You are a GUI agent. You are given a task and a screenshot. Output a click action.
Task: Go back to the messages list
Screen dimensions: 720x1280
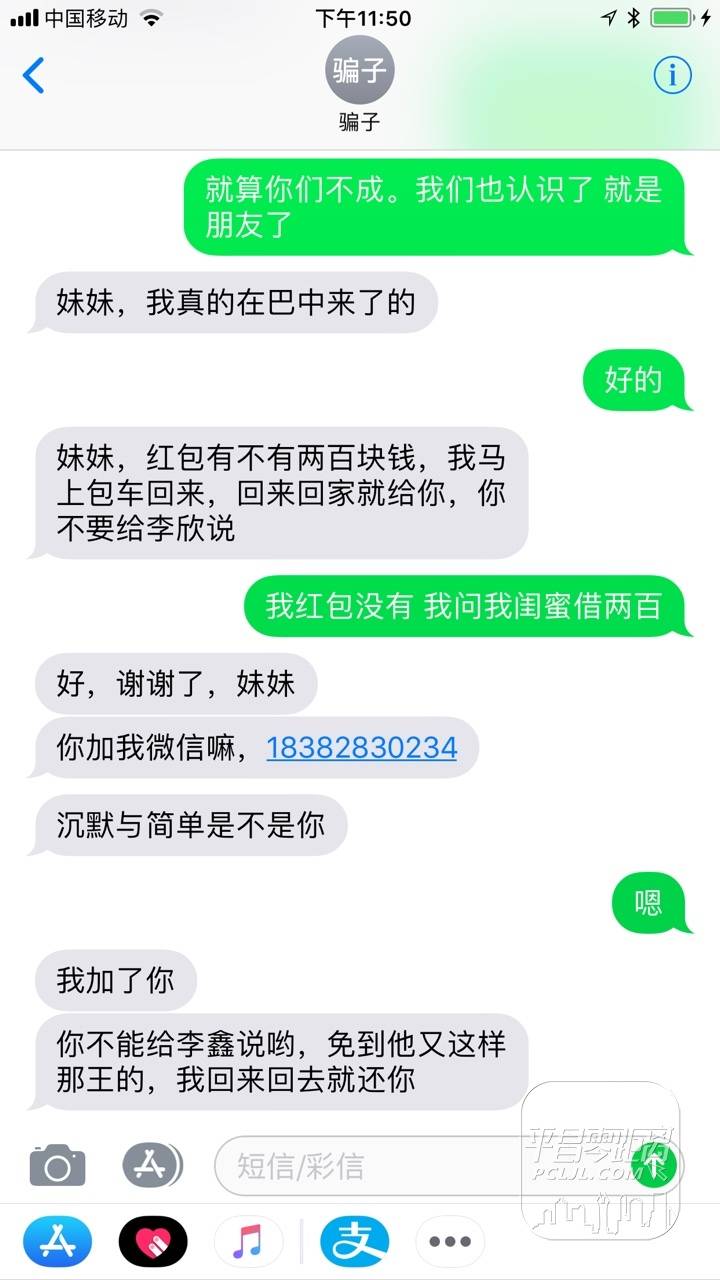click(34, 75)
